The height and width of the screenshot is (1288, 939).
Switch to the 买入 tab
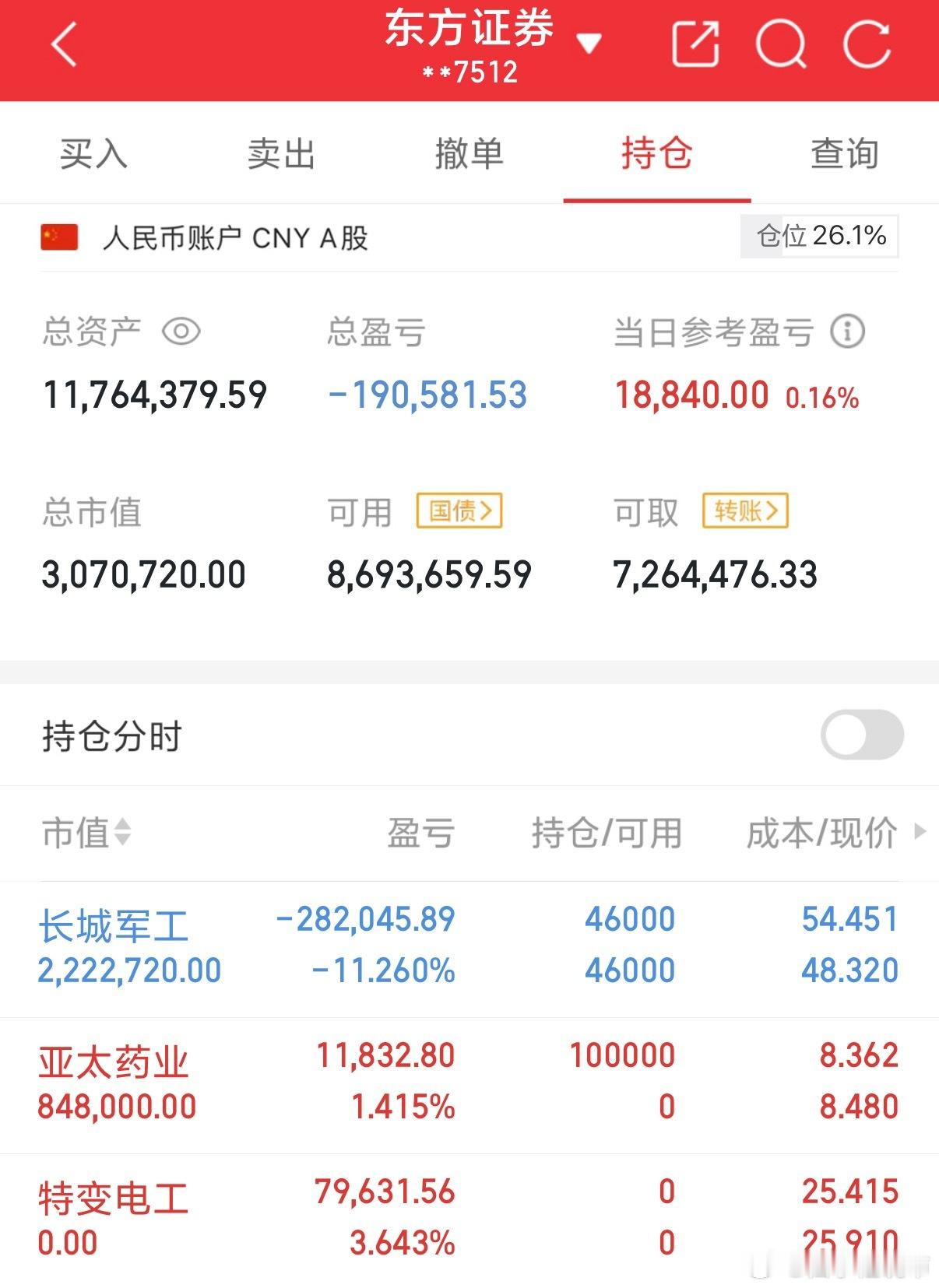pyautogui.click(x=93, y=154)
